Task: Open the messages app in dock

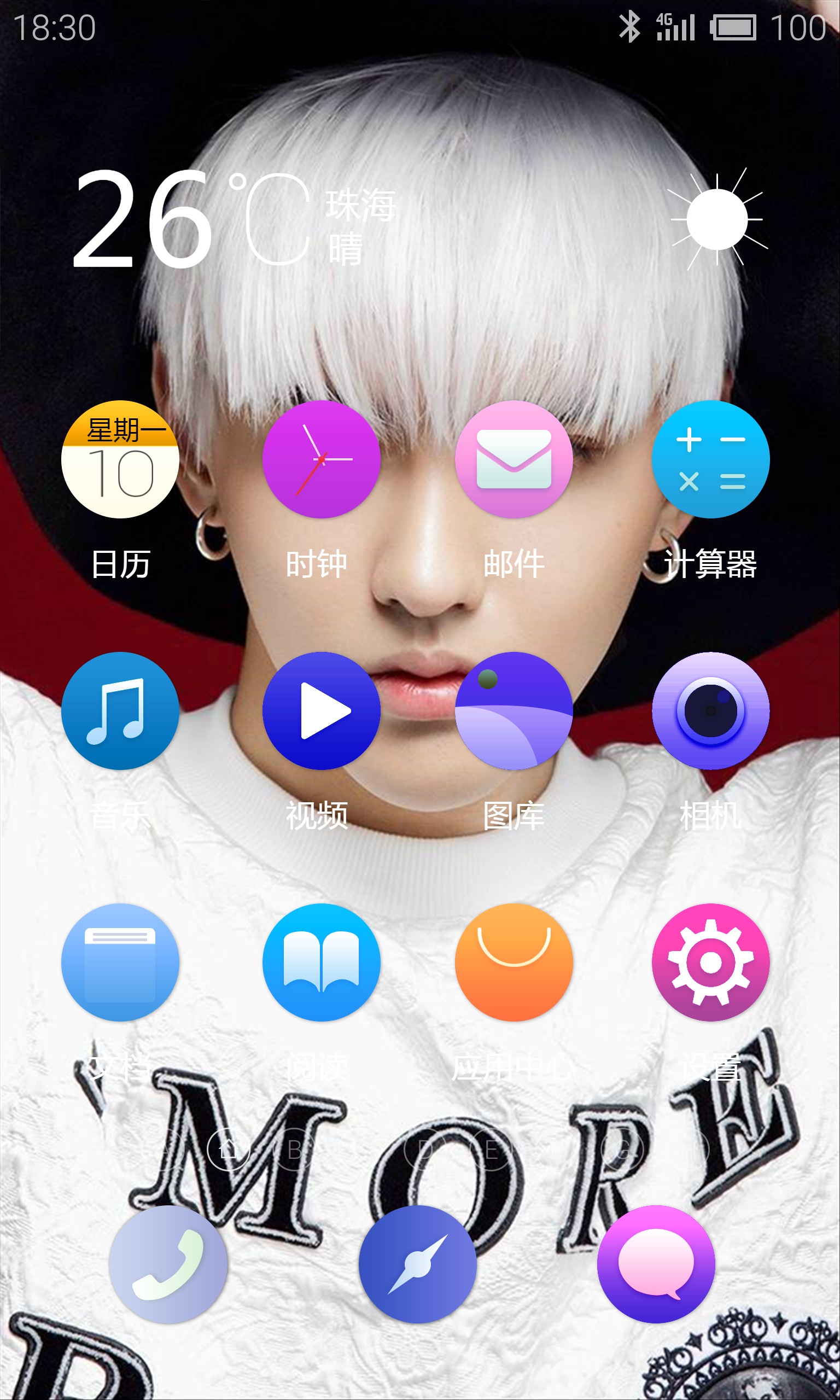Action: [656, 1264]
